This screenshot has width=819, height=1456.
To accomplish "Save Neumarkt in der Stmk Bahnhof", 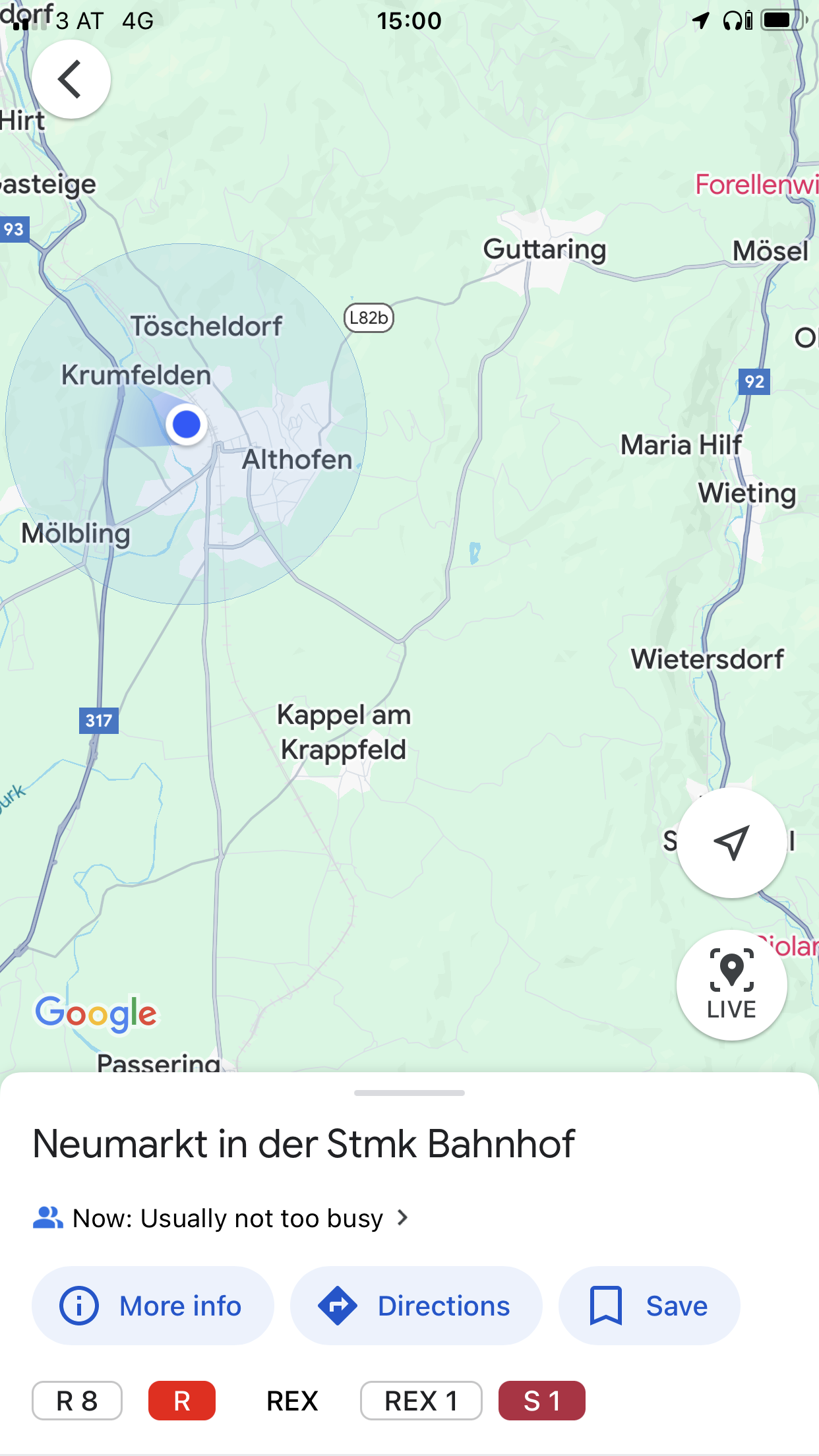I will click(x=649, y=1306).
